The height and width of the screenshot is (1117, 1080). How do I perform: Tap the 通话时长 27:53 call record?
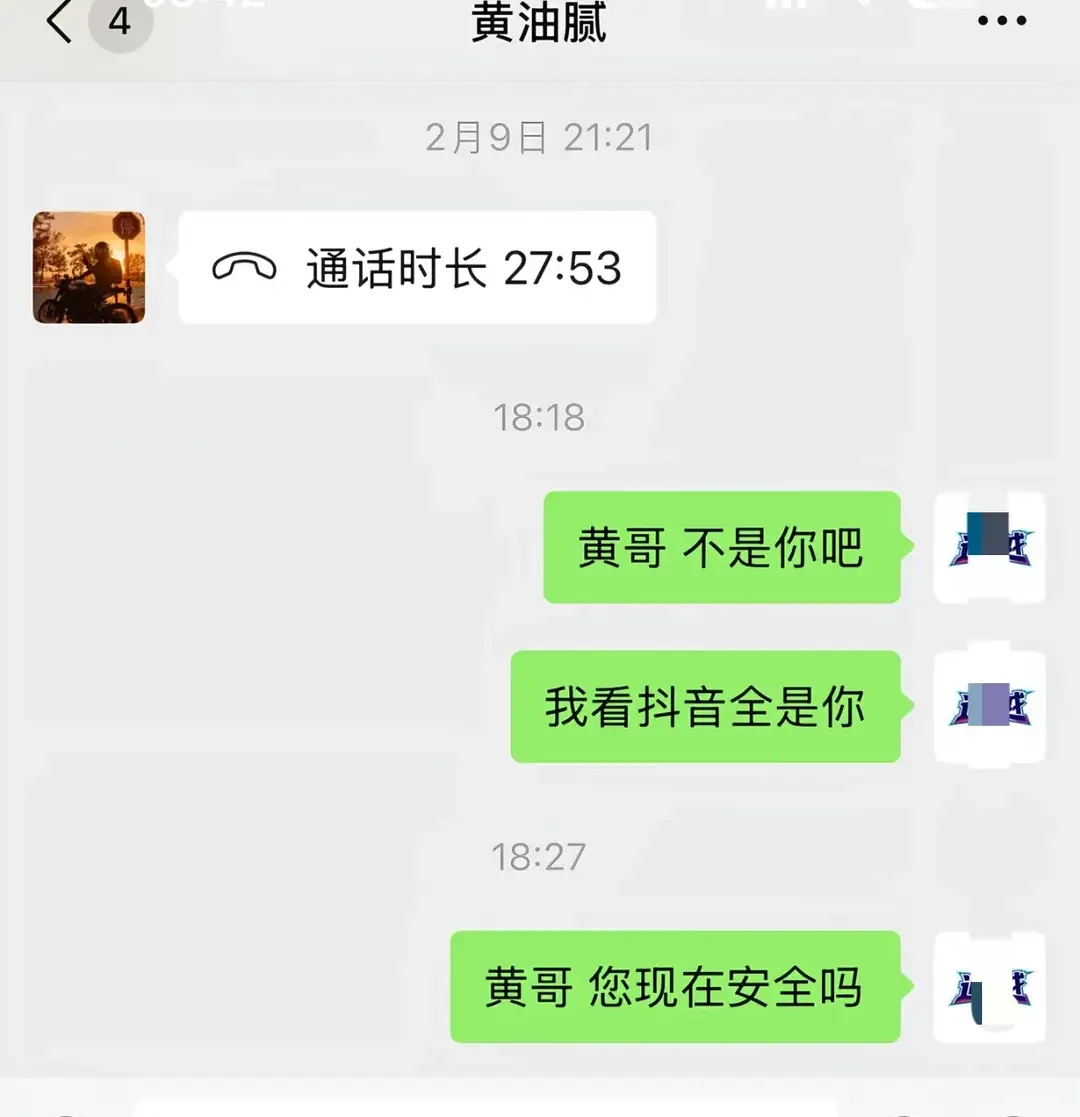point(417,268)
